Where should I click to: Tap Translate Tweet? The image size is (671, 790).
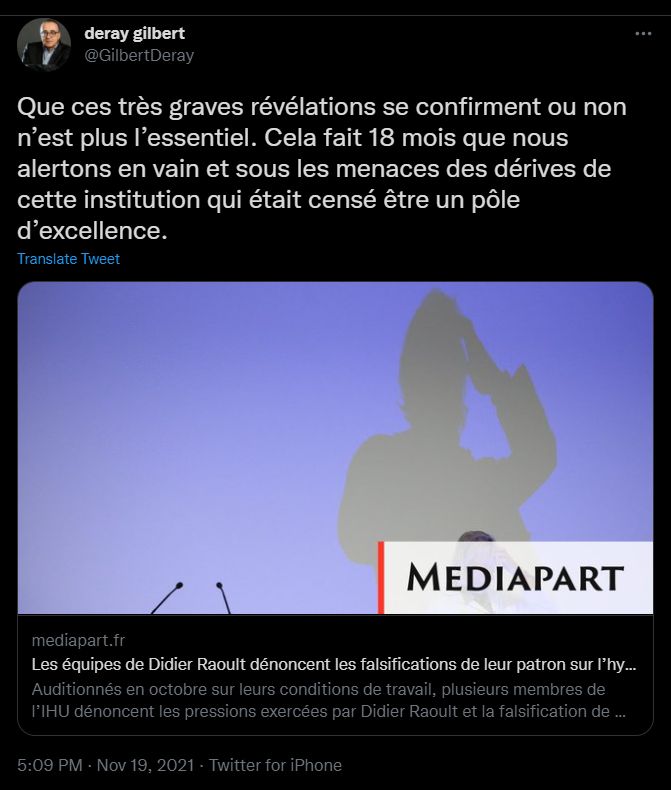68,259
